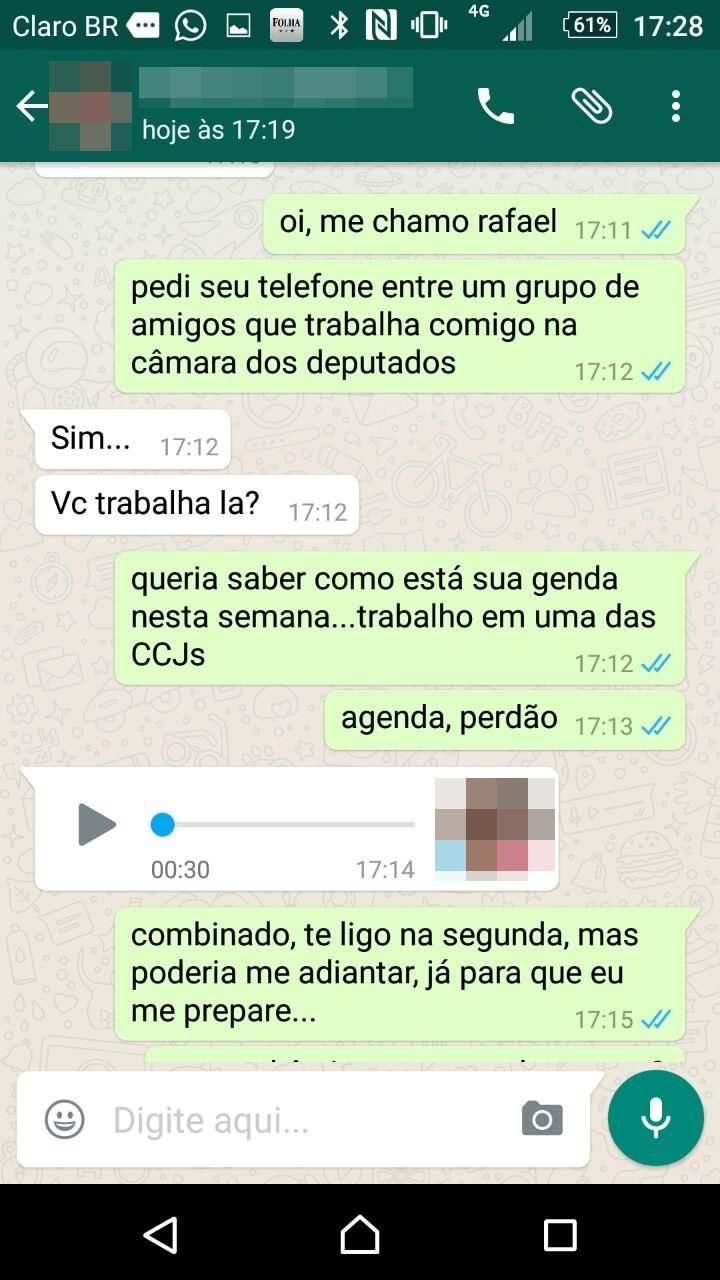This screenshot has width=720, height=1280.
Task: Open the recent apps view
Action: click(x=560, y=1235)
